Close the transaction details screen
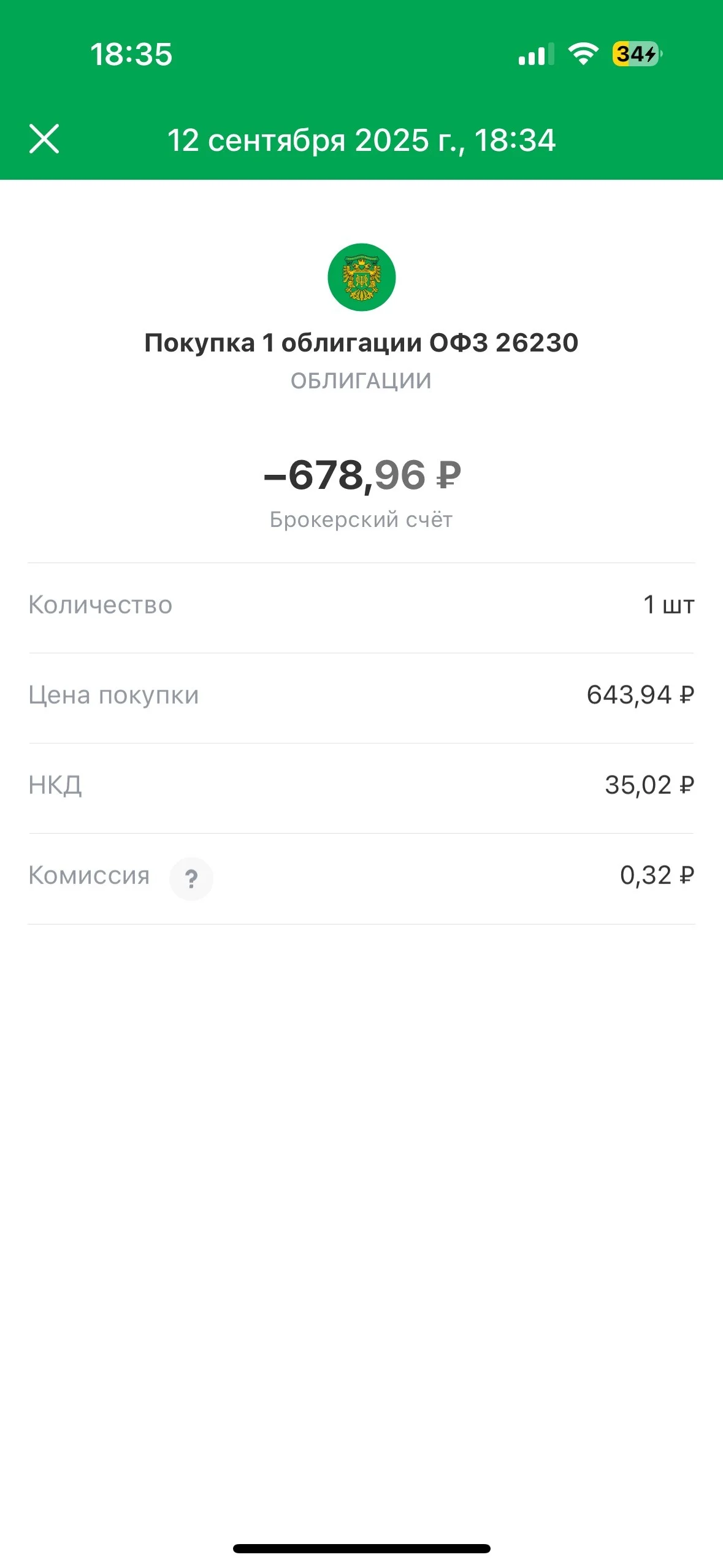 coord(44,139)
